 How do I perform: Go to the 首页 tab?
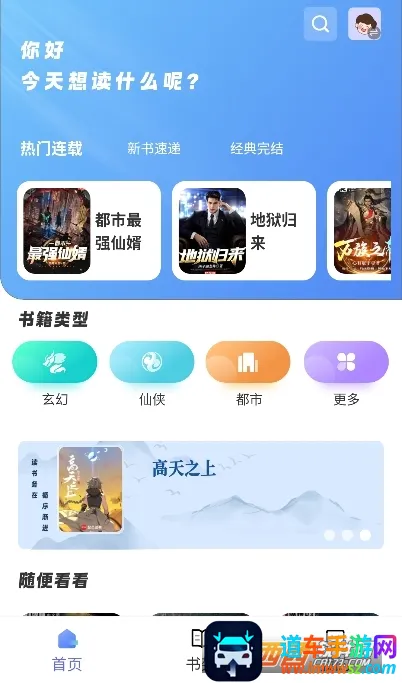click(x=67, y=650)
